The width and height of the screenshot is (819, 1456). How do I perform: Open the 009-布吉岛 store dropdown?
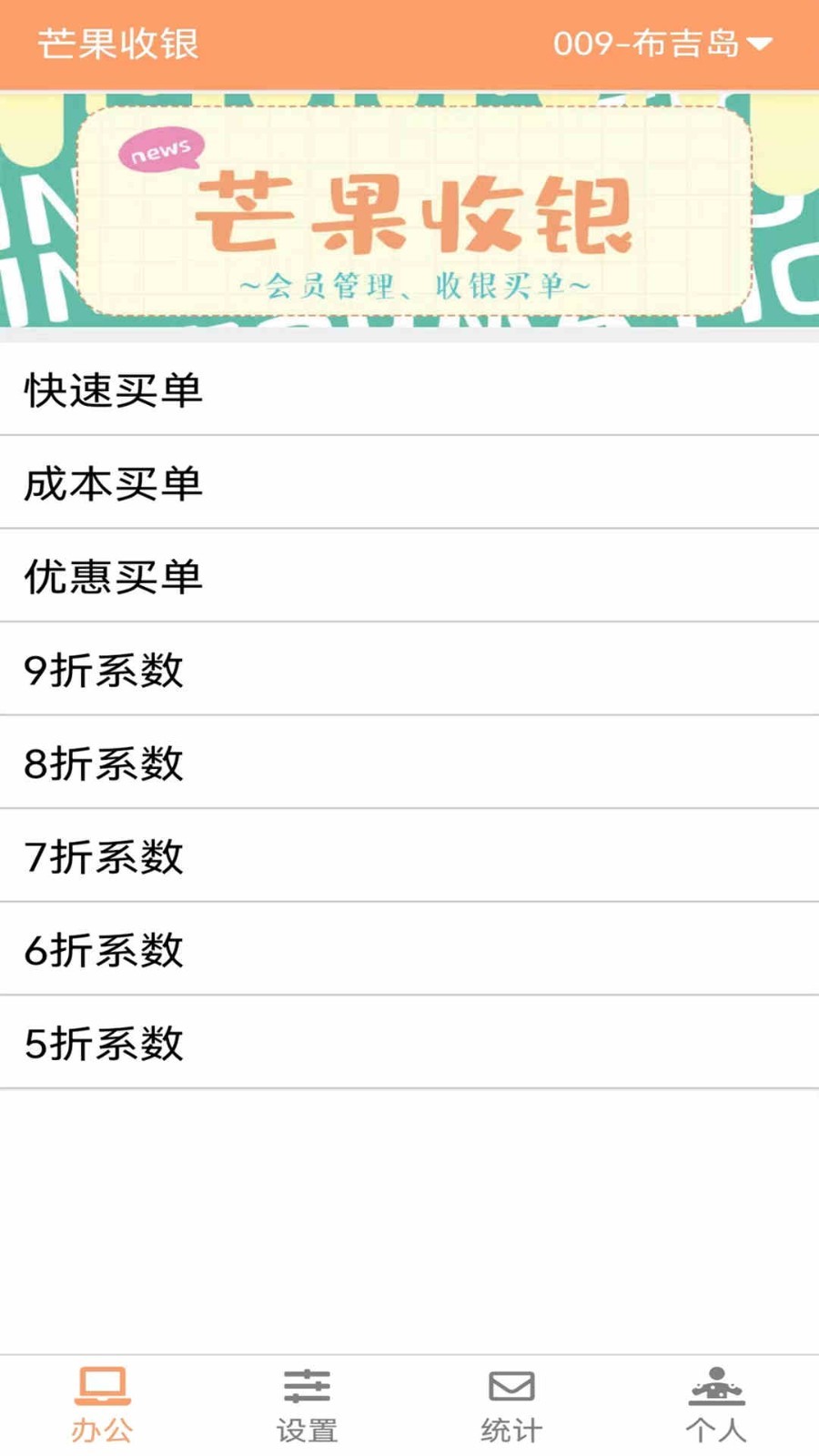663,44
